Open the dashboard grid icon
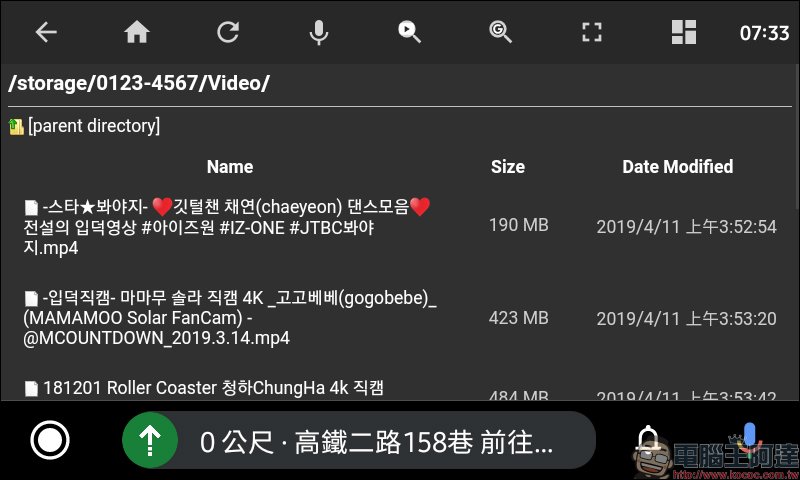Screen dimensions: 800x480 click(x=683, y=32)
